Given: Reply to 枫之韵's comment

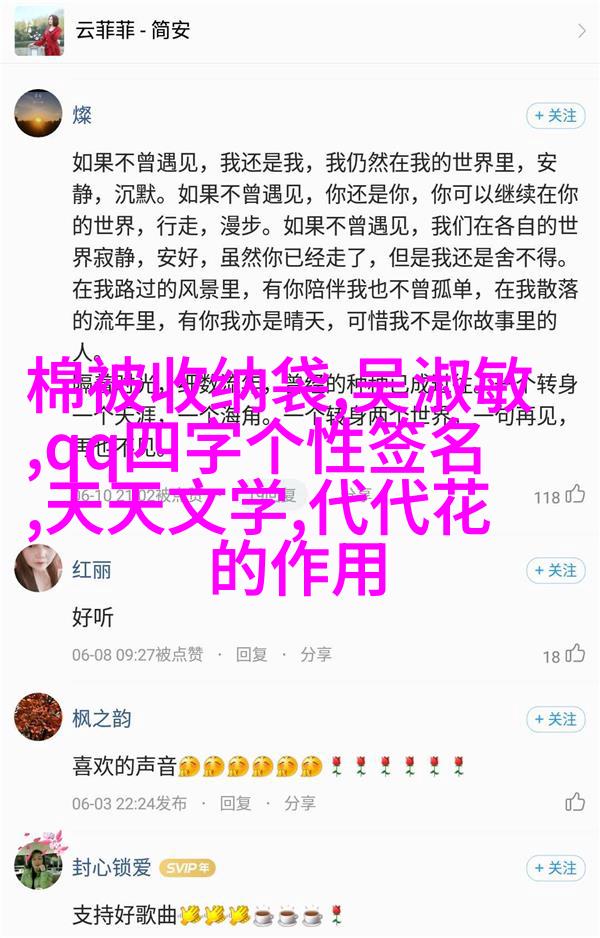Looking at the screenshot, I should pos(236,803).
